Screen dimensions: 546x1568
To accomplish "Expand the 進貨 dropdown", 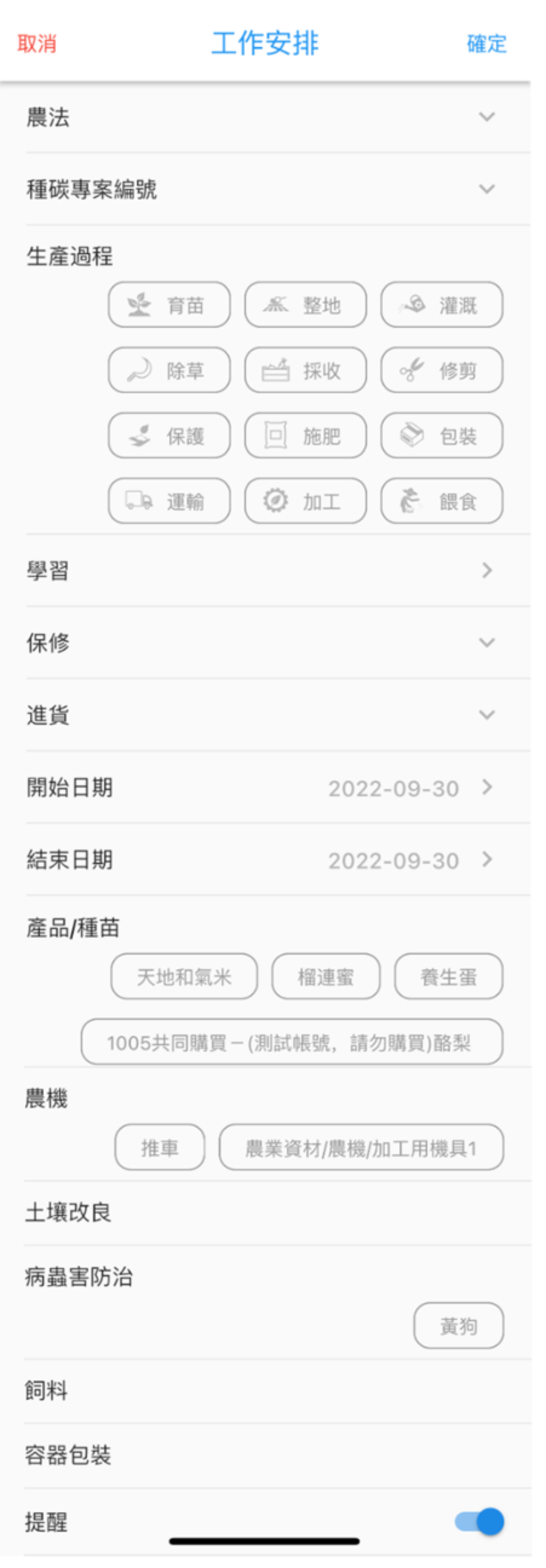I will (486, 714).
